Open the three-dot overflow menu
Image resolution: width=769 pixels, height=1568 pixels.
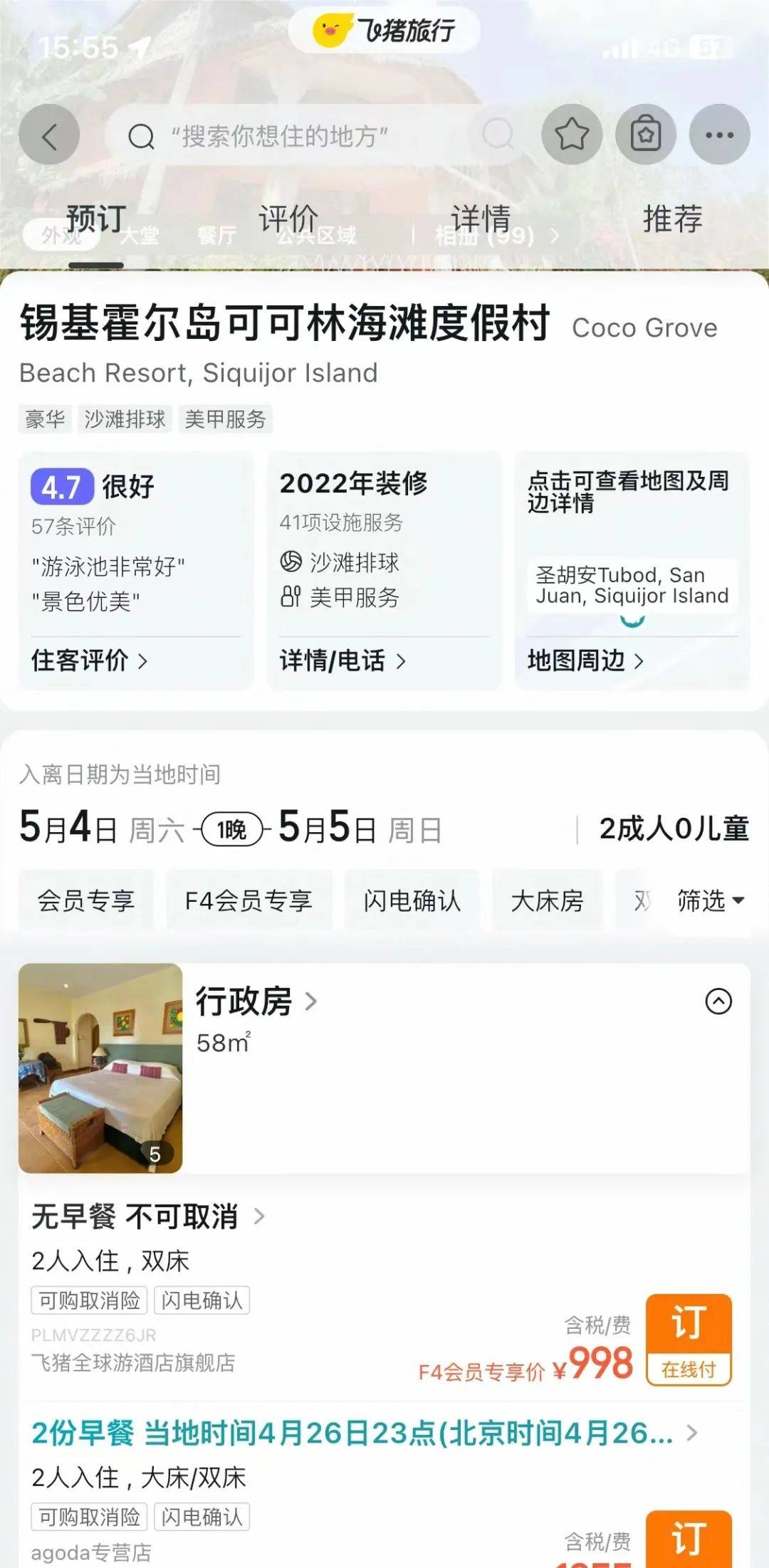click(719, 135)
